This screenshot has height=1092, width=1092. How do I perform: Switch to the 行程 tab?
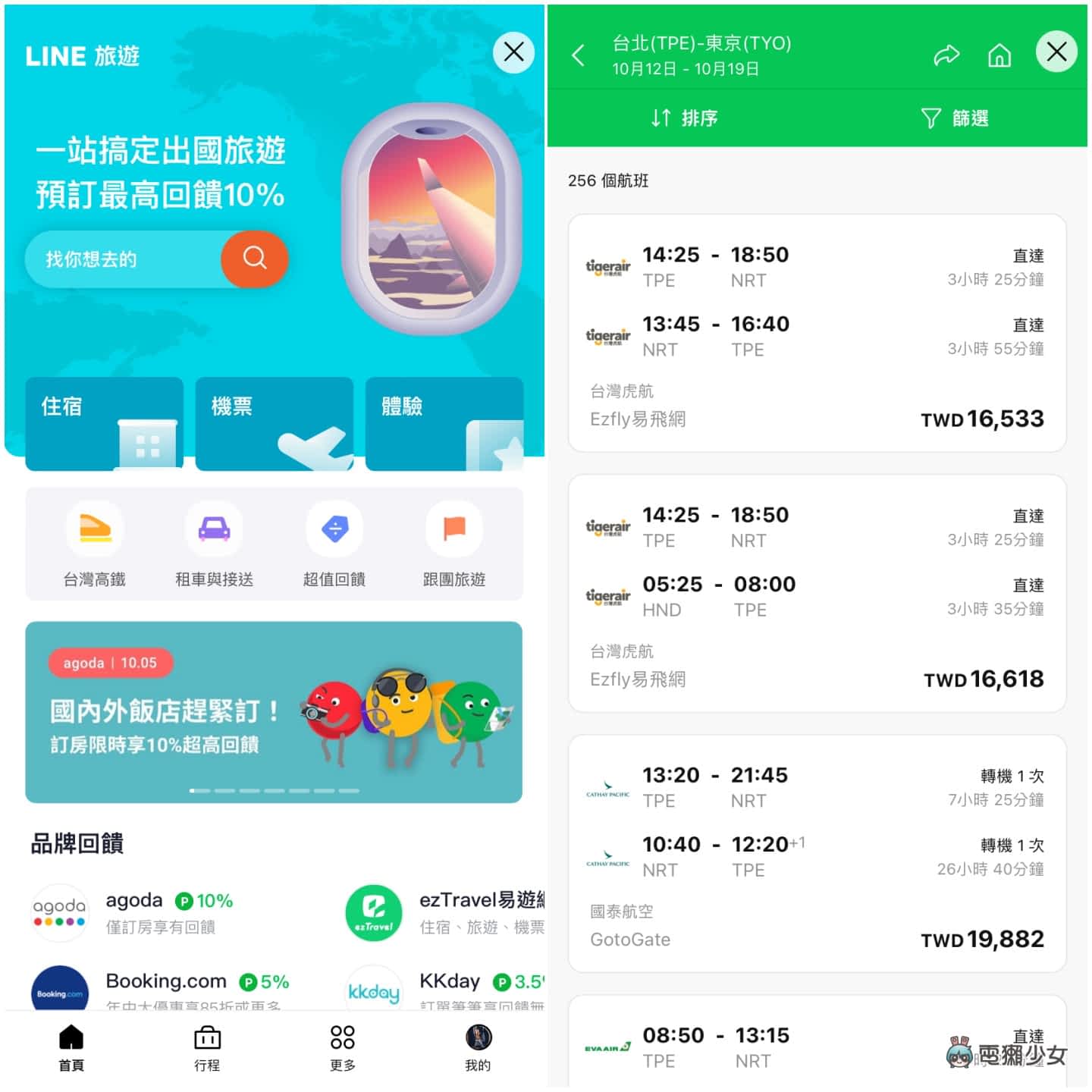(207, 1048)
